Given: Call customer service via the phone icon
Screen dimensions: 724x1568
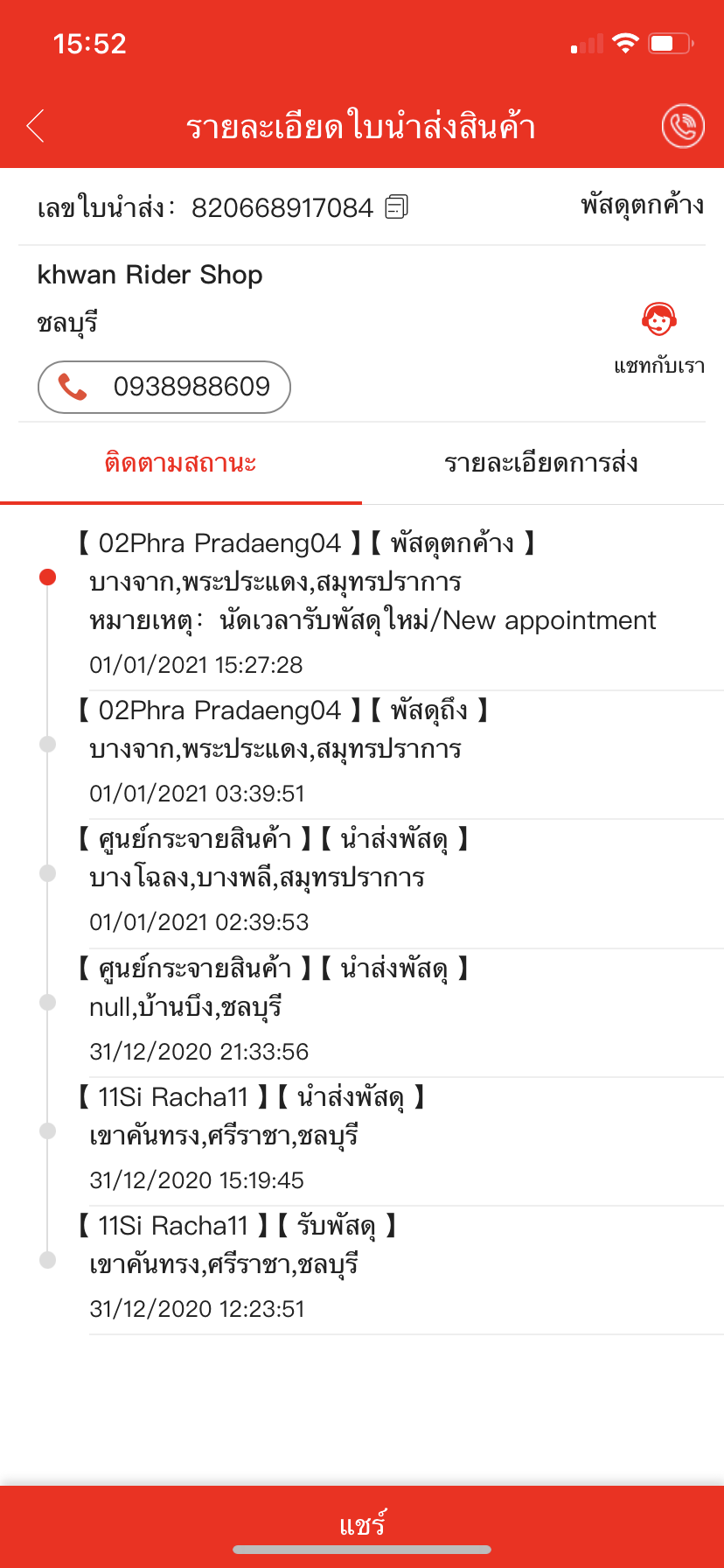Looking at the screenshot, I should coord(682,126).
